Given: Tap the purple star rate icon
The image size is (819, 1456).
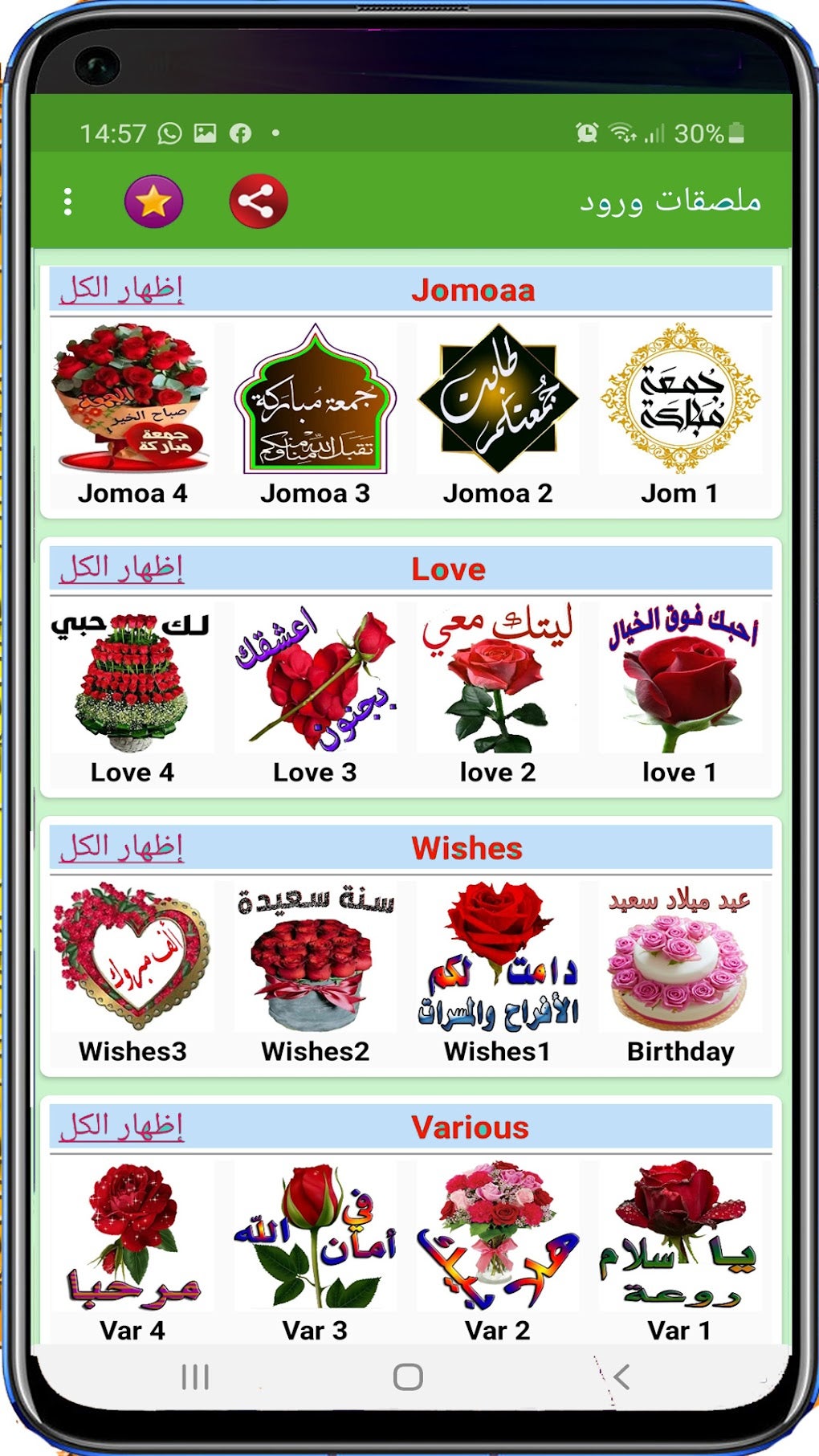Looking at the screenshot, I should [x=153, y=202].
